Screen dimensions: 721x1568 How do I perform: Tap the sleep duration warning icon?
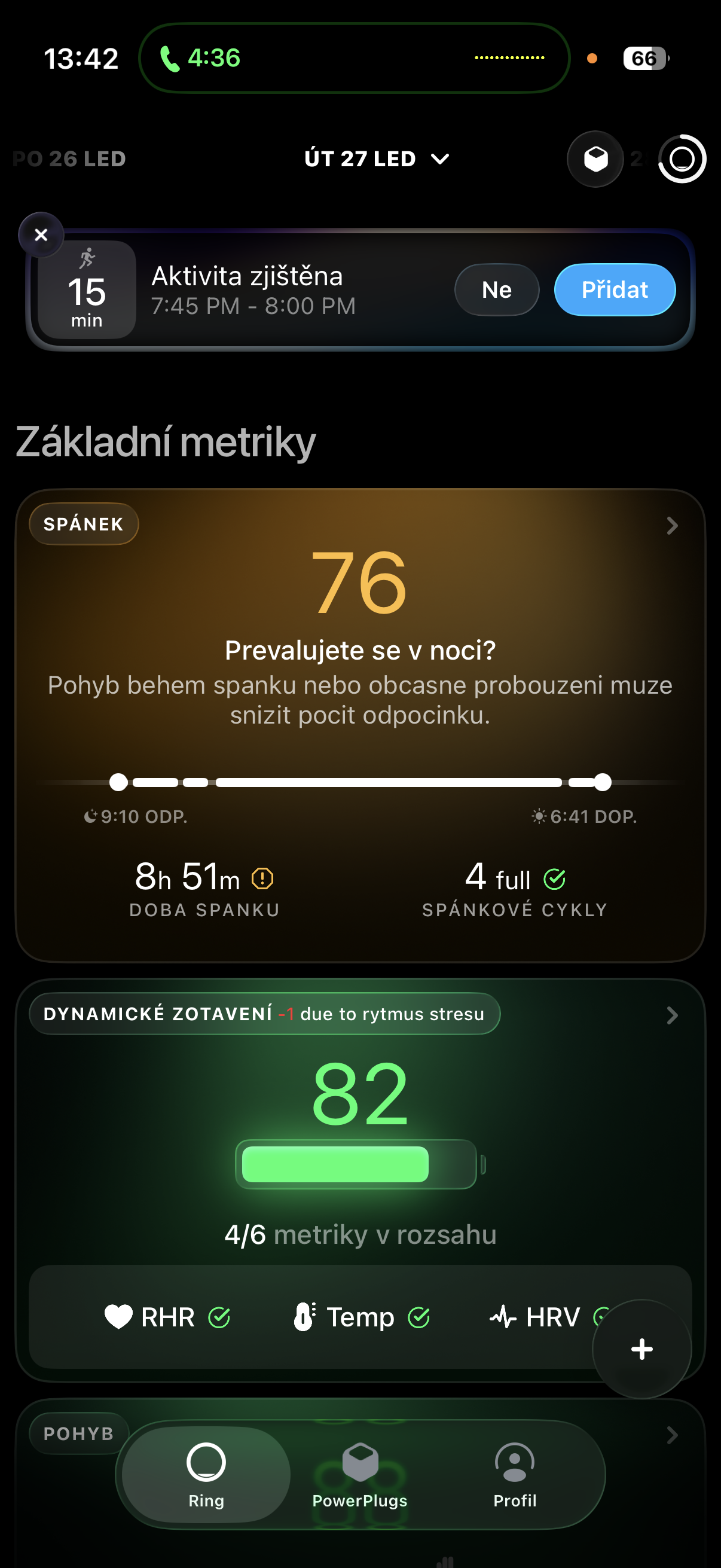coord(262,878)
